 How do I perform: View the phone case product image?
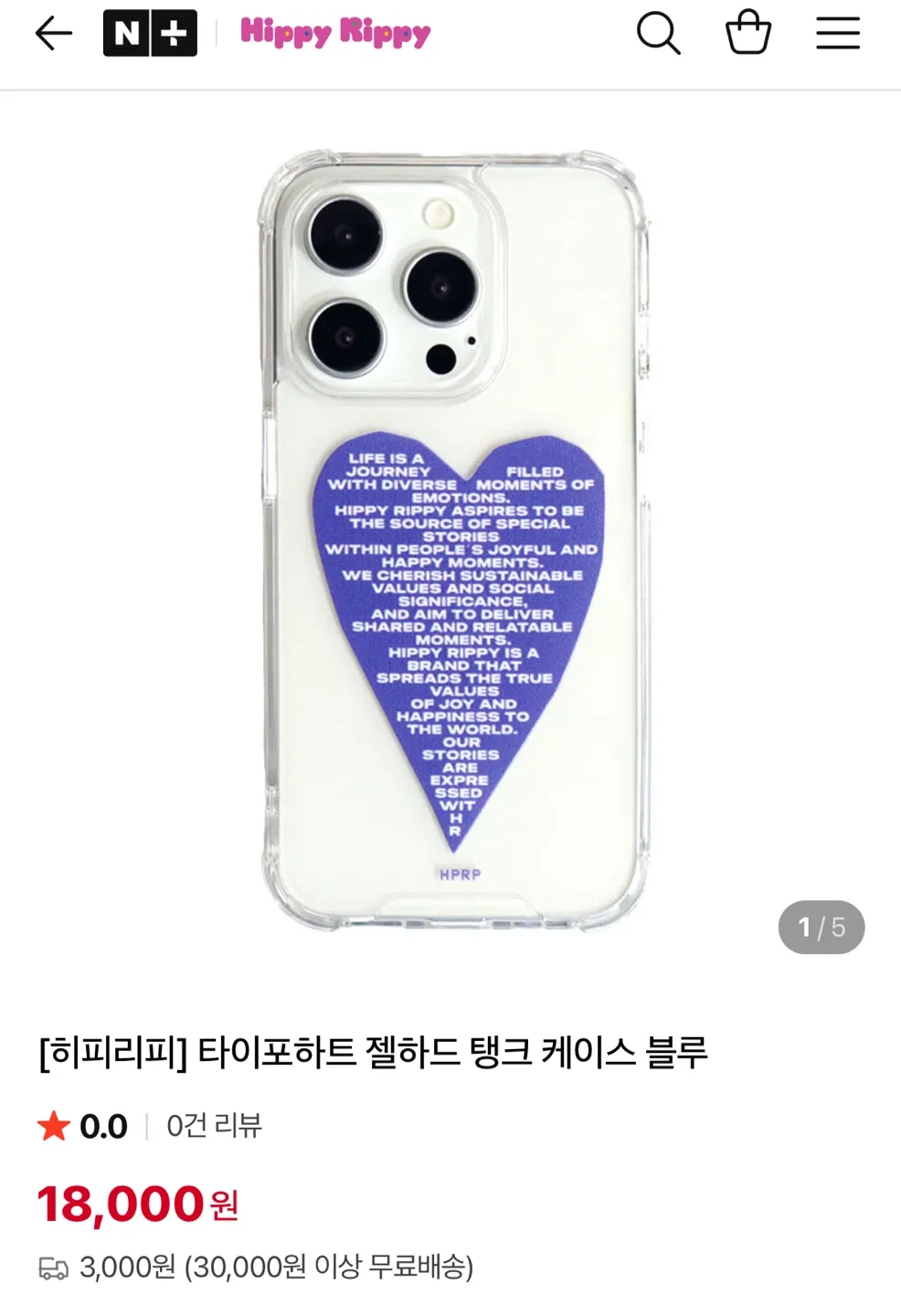click(x=454, y=540)
